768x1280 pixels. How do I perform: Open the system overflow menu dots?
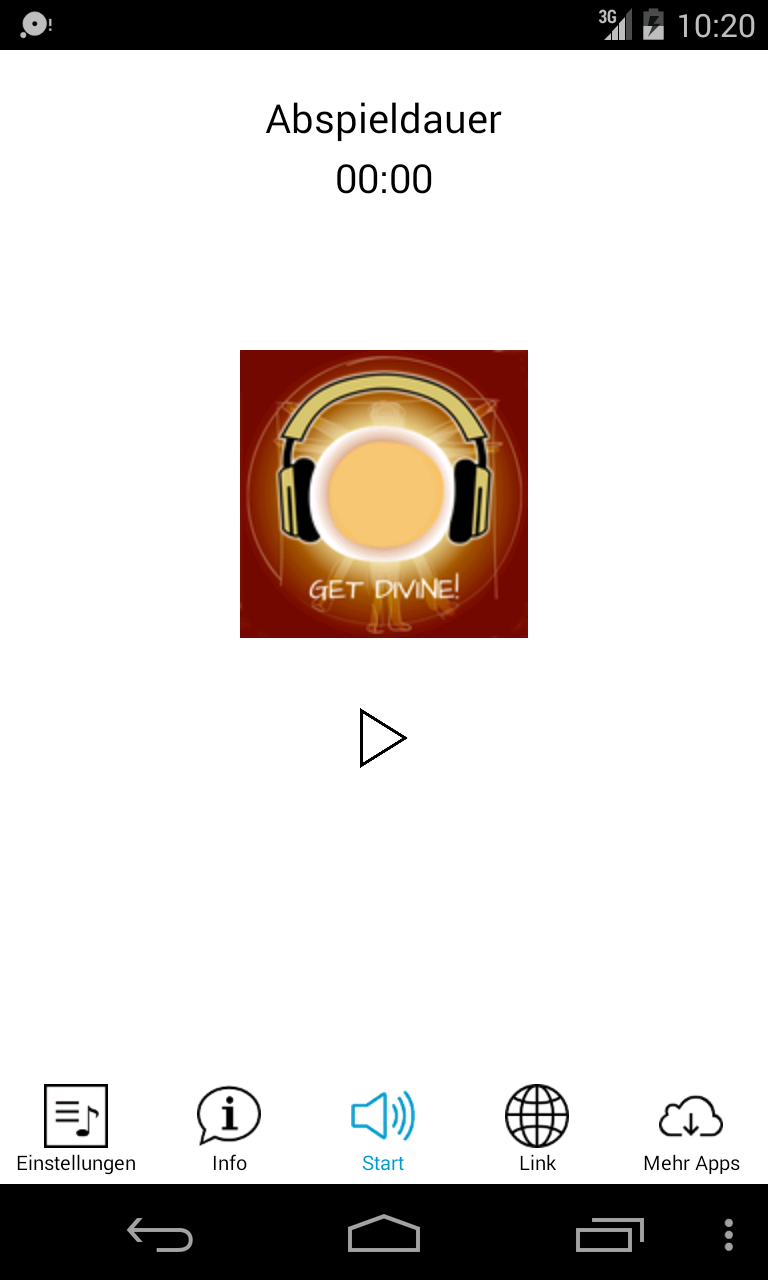click(x=729, y=1235)
